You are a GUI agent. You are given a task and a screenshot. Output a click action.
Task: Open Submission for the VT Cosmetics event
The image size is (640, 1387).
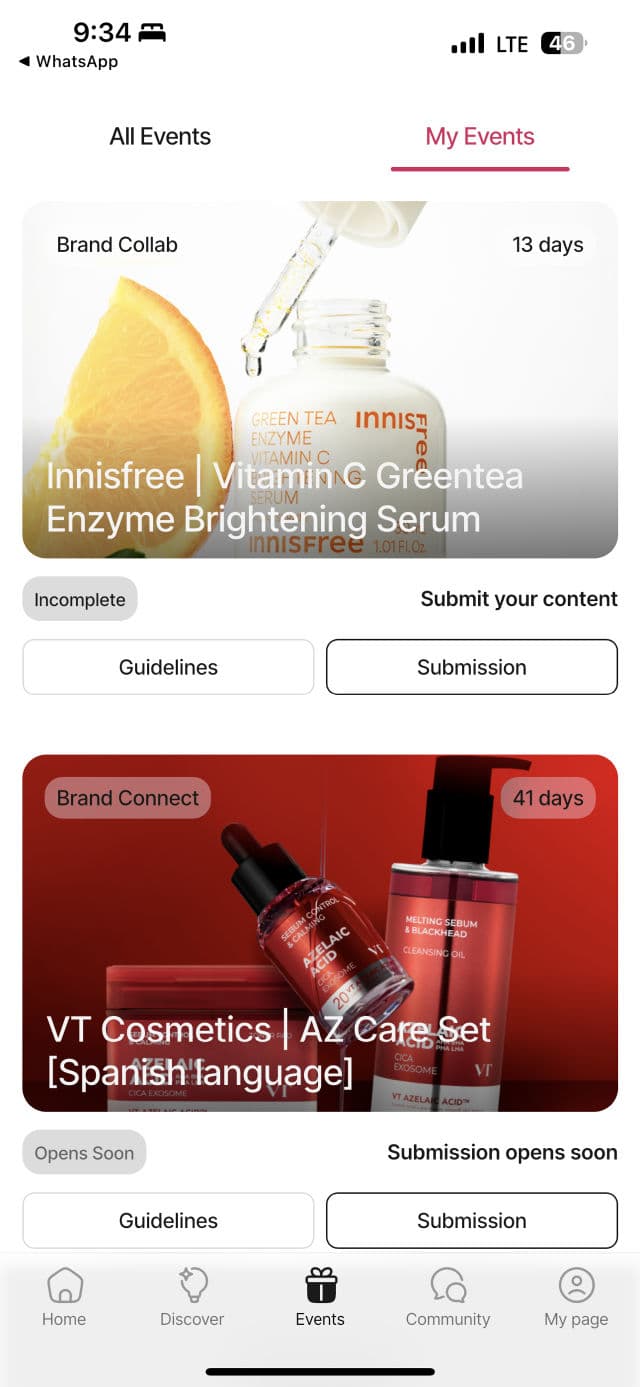(471, 1220)
